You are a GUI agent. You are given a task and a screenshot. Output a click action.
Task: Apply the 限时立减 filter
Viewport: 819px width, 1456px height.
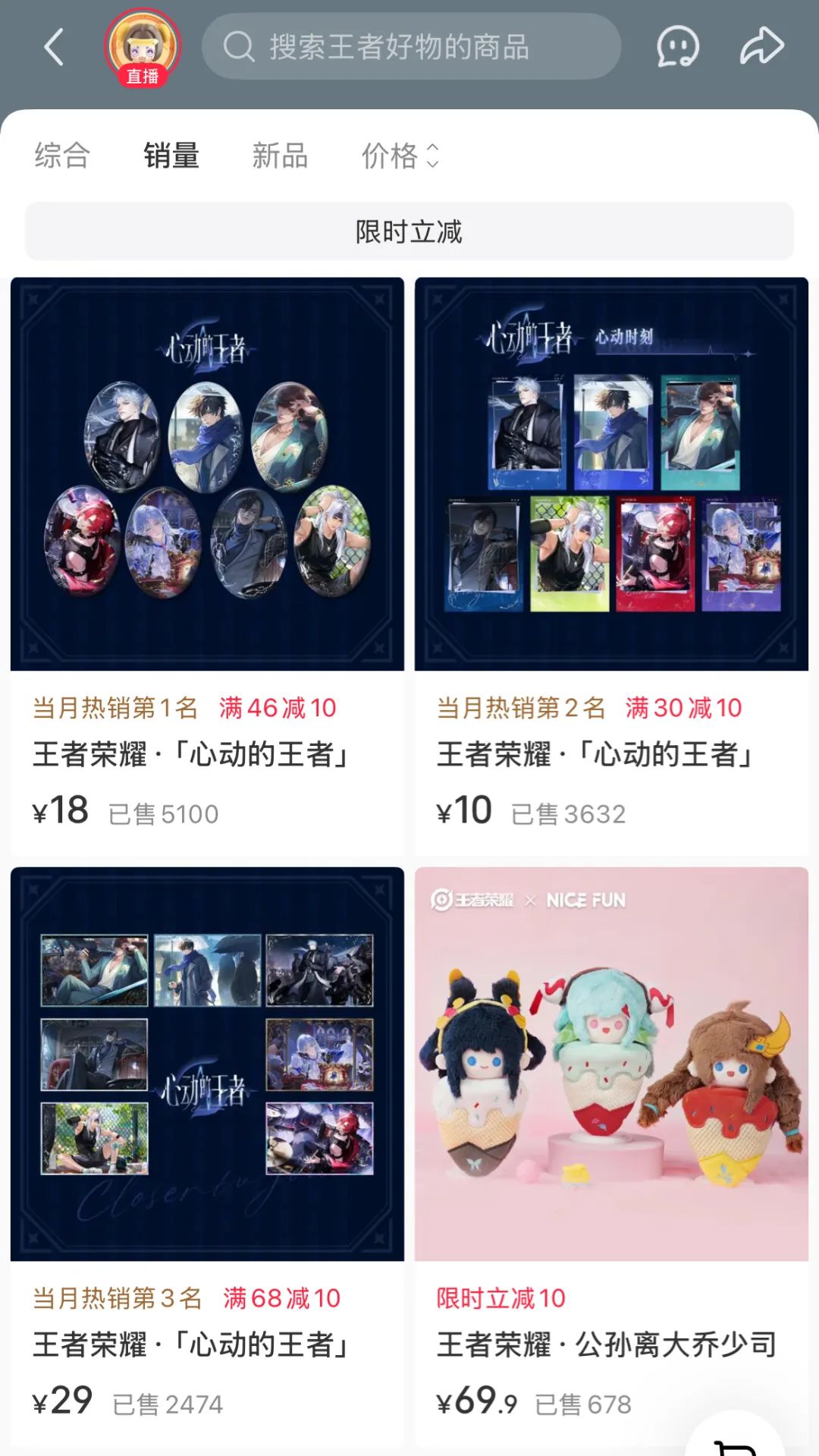(x=409, y=231)
